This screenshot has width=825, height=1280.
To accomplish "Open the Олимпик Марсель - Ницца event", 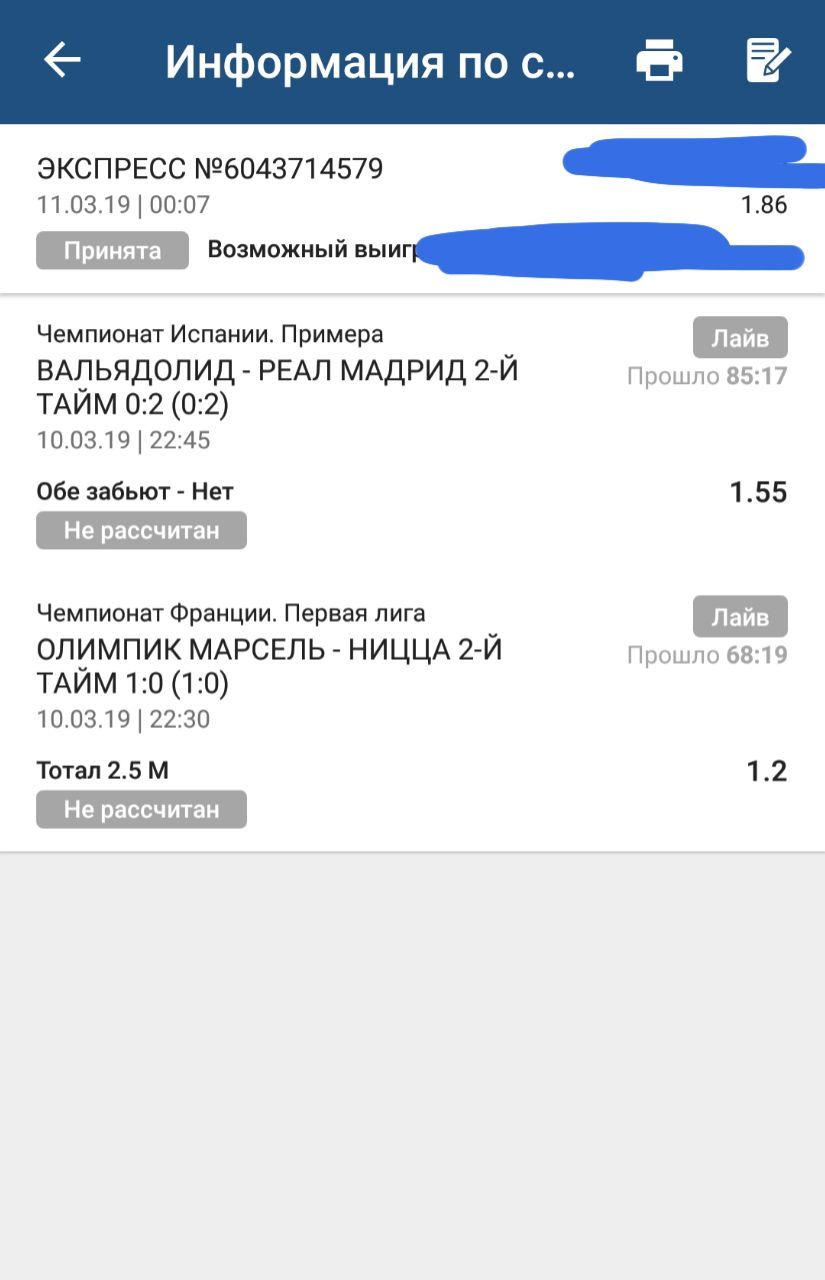I will [x=269, y=667].
